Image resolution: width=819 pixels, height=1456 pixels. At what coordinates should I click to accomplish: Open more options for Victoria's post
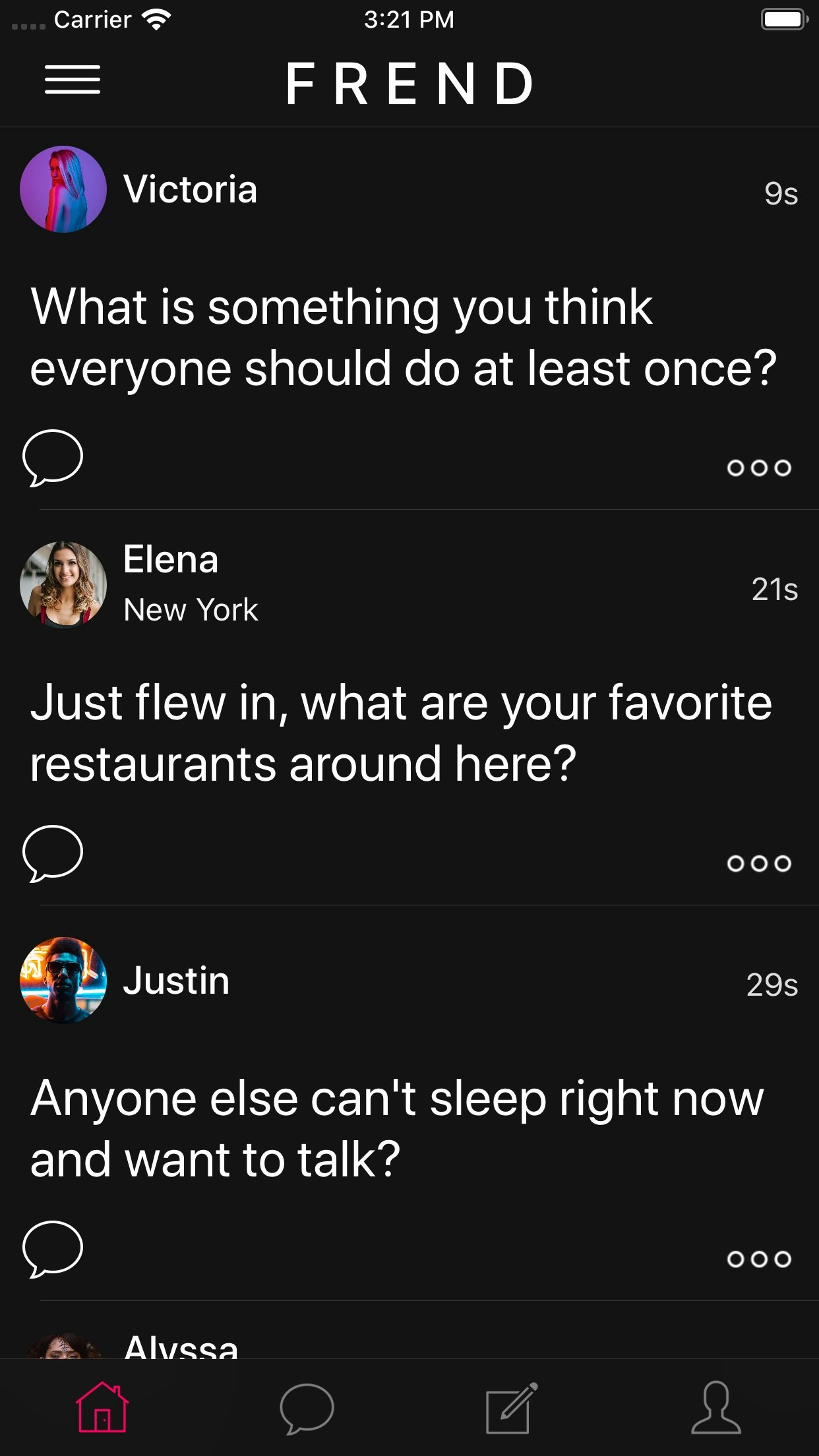[759, 468]
